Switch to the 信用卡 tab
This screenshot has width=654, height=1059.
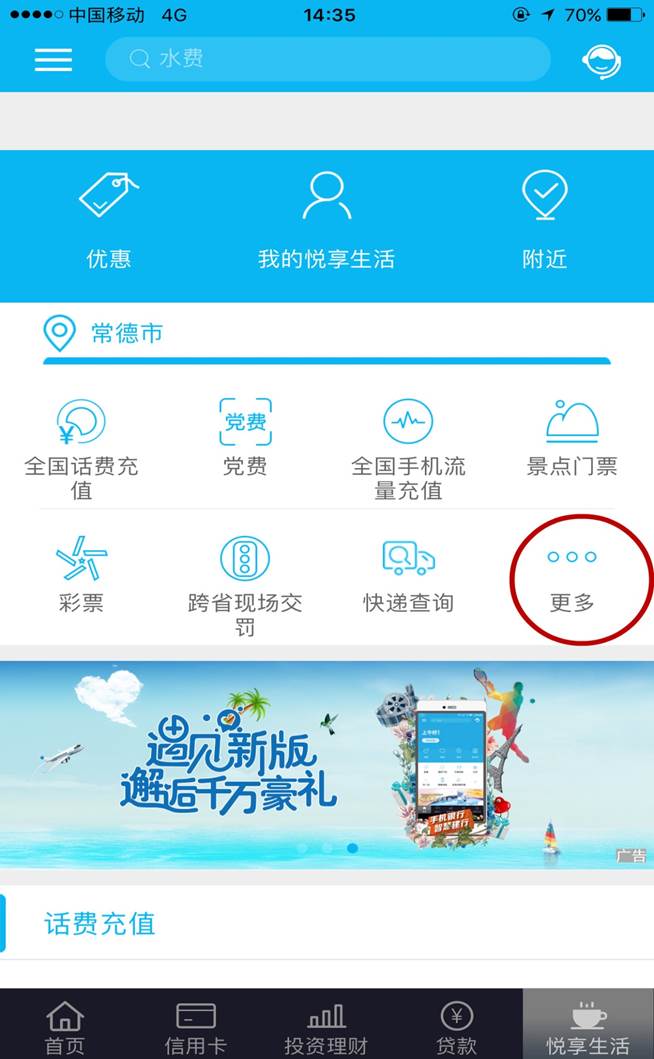coord(196,1027)
